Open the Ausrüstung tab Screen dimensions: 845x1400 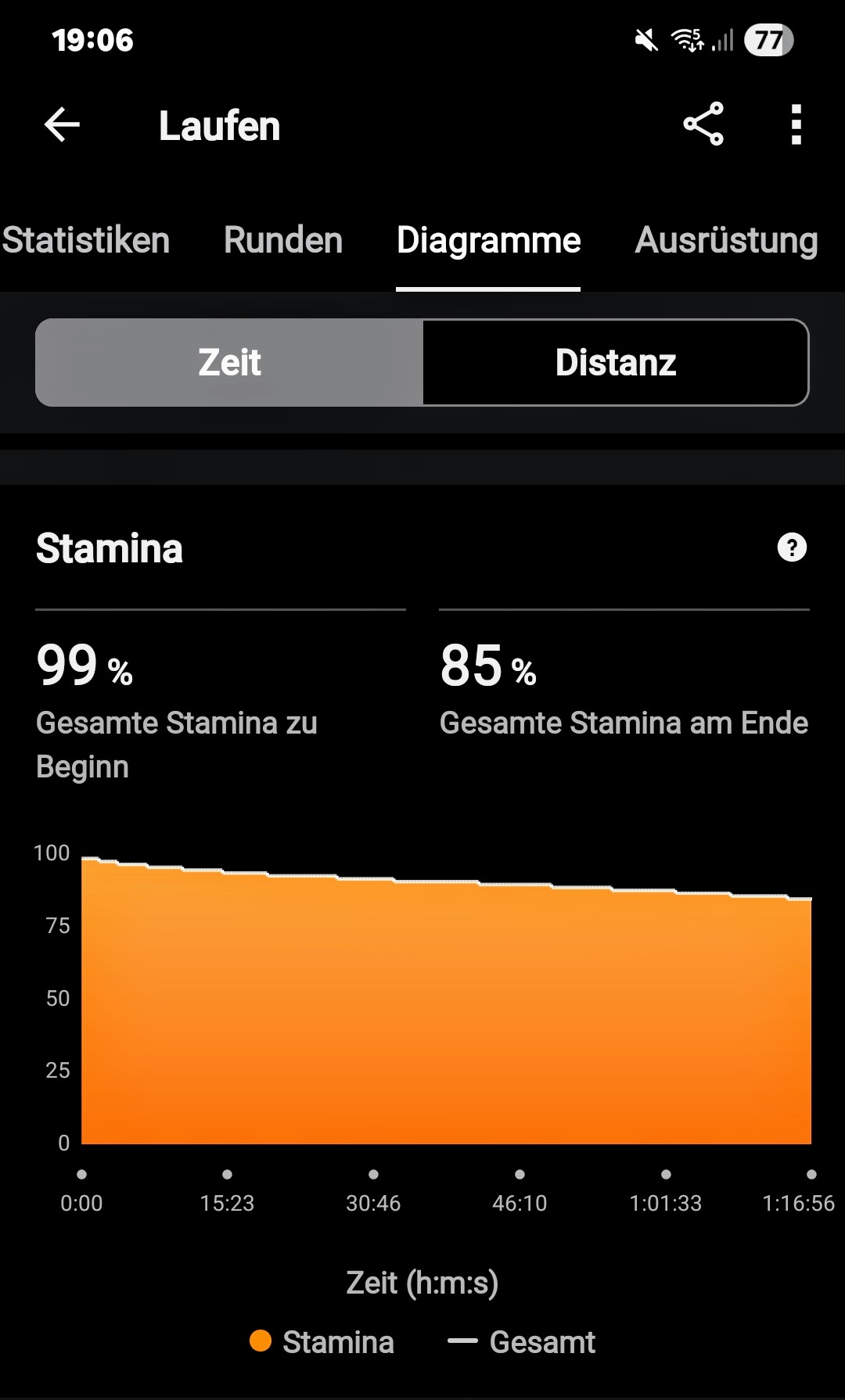pyautogui.click(x=726, y=240)
